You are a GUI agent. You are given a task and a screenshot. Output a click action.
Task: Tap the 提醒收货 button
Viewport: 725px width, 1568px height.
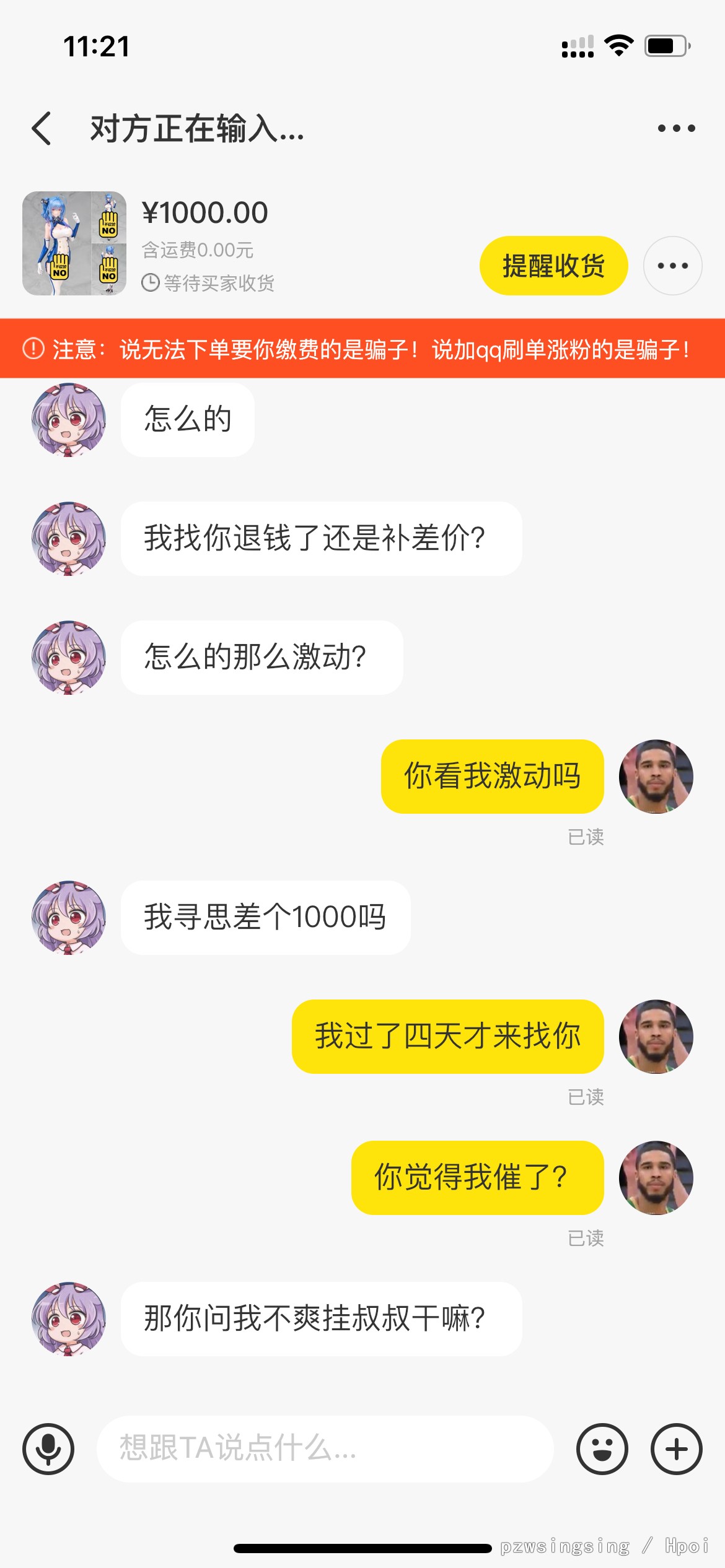pos(553,266)
